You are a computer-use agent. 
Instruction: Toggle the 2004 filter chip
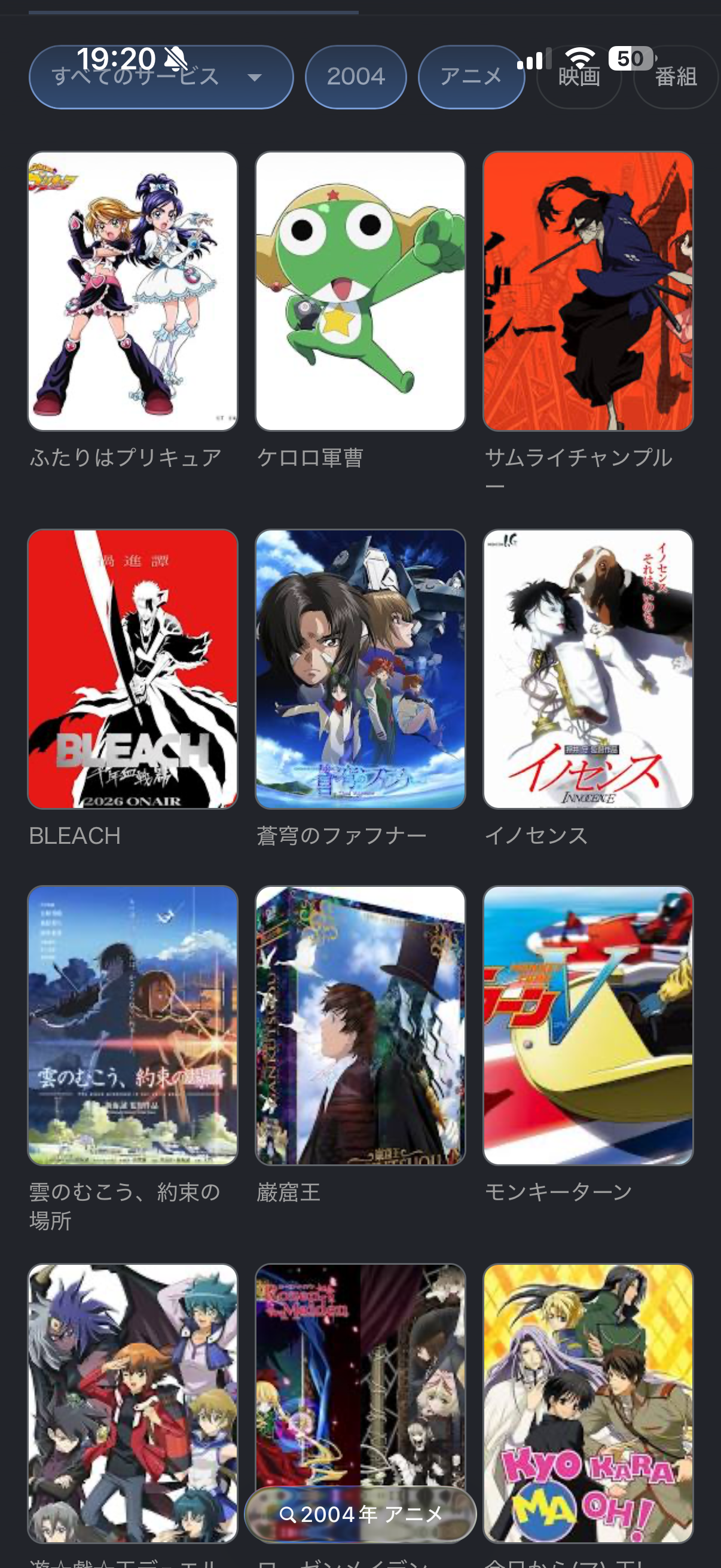click(355, 77)
